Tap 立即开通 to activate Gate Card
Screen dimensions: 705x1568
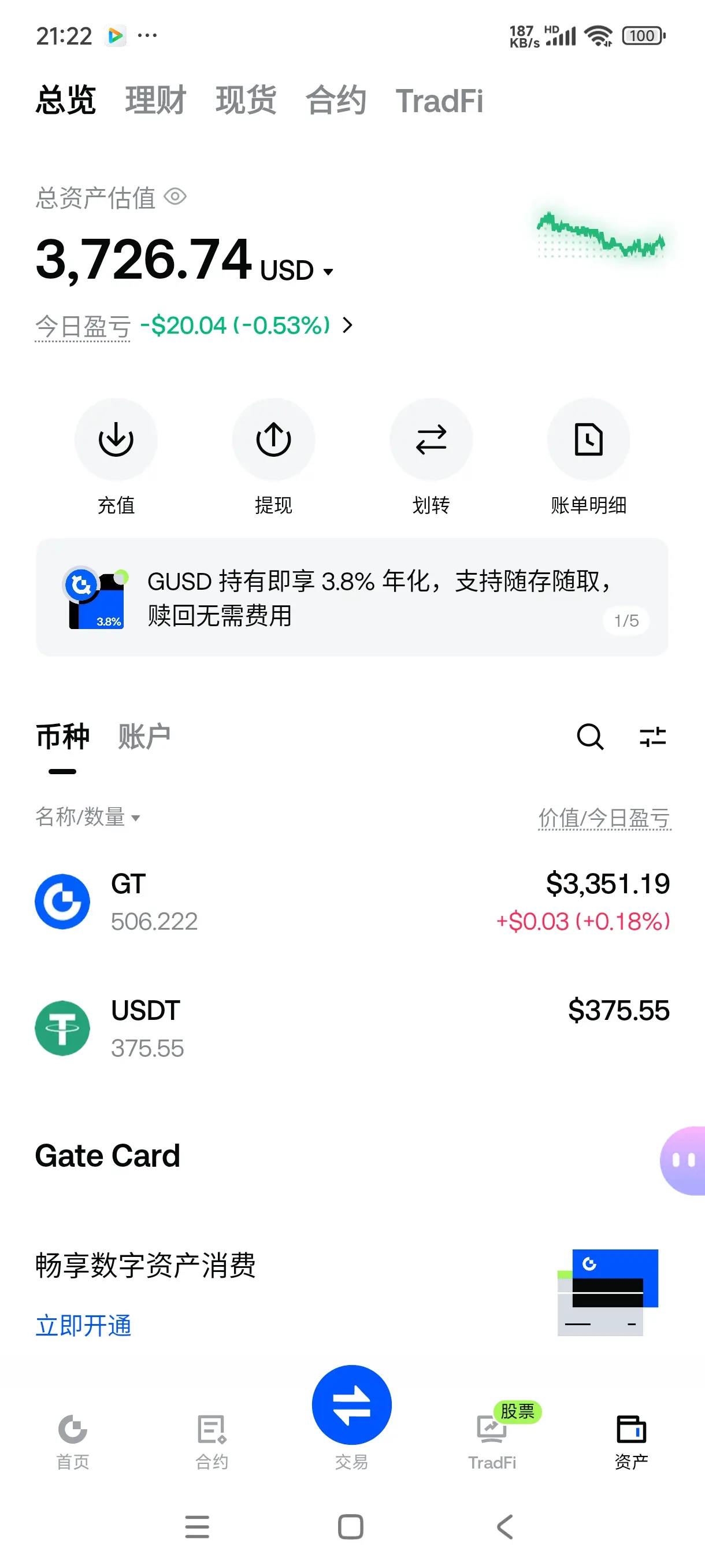[83, 1326]
